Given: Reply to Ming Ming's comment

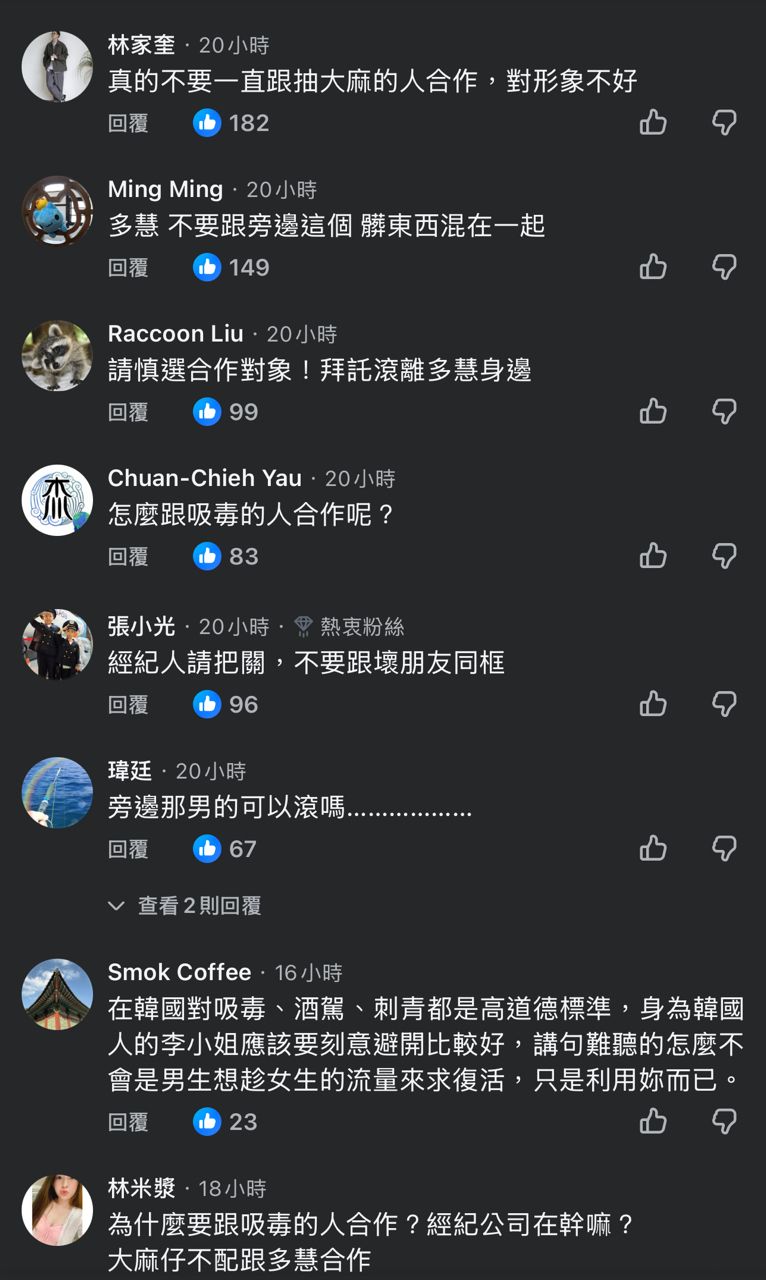Looking at the screenshot, I should tap(128, 267).
